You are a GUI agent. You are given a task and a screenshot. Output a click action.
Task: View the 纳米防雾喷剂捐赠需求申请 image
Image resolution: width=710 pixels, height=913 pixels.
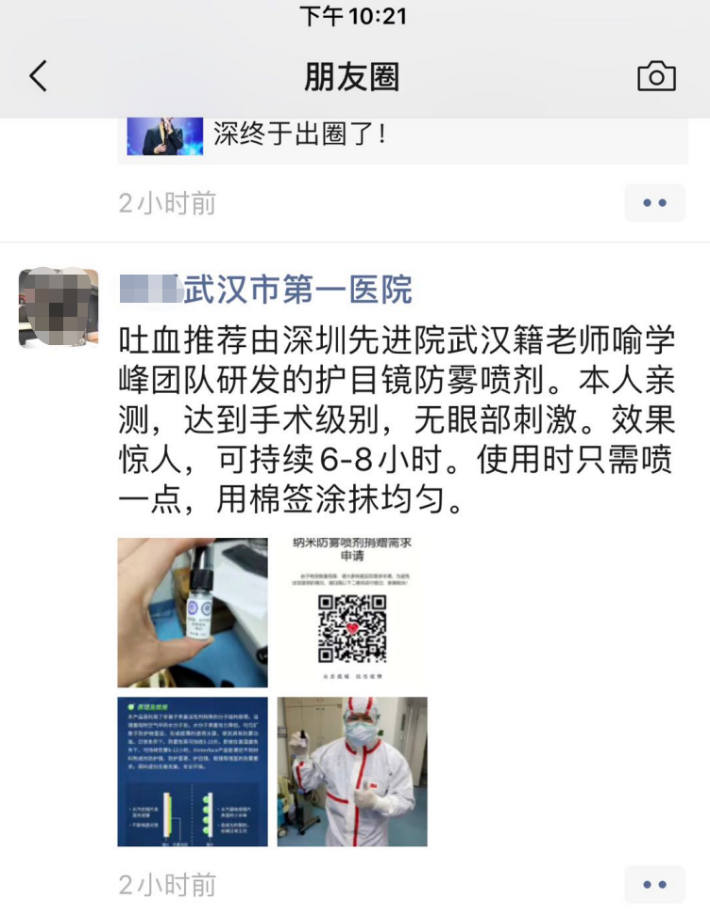tap(352, 612)
